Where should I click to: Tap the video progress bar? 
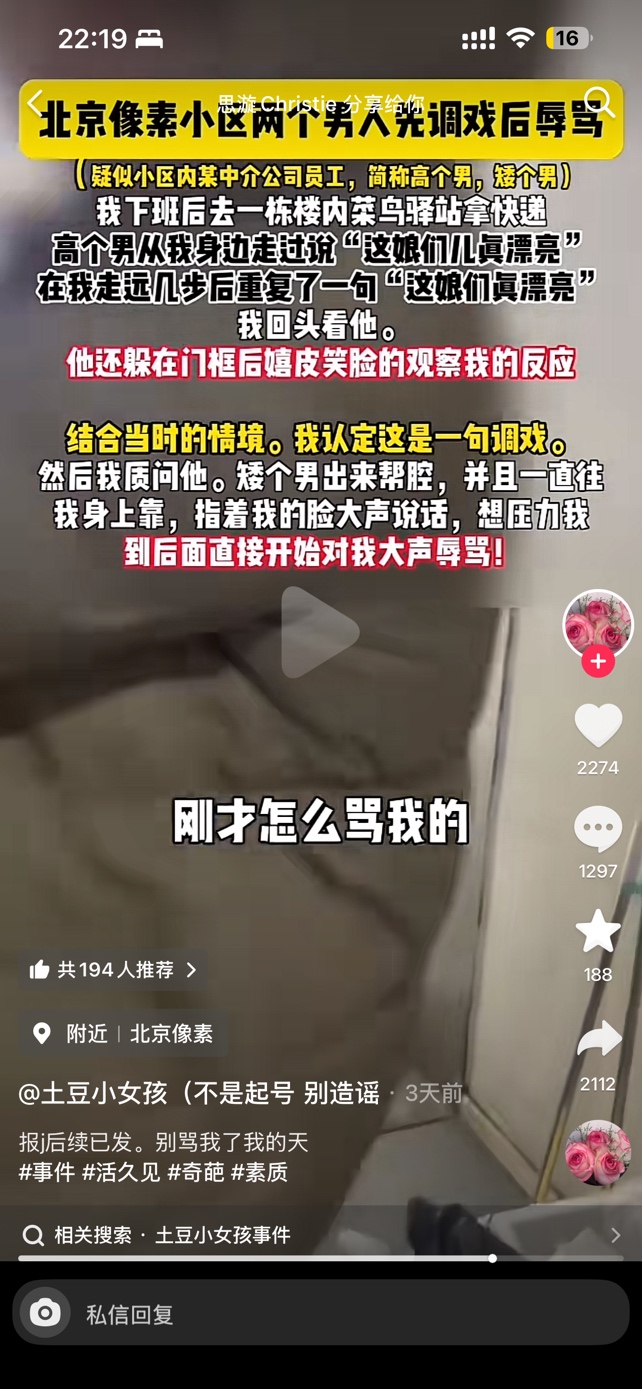pos(320,1259)
